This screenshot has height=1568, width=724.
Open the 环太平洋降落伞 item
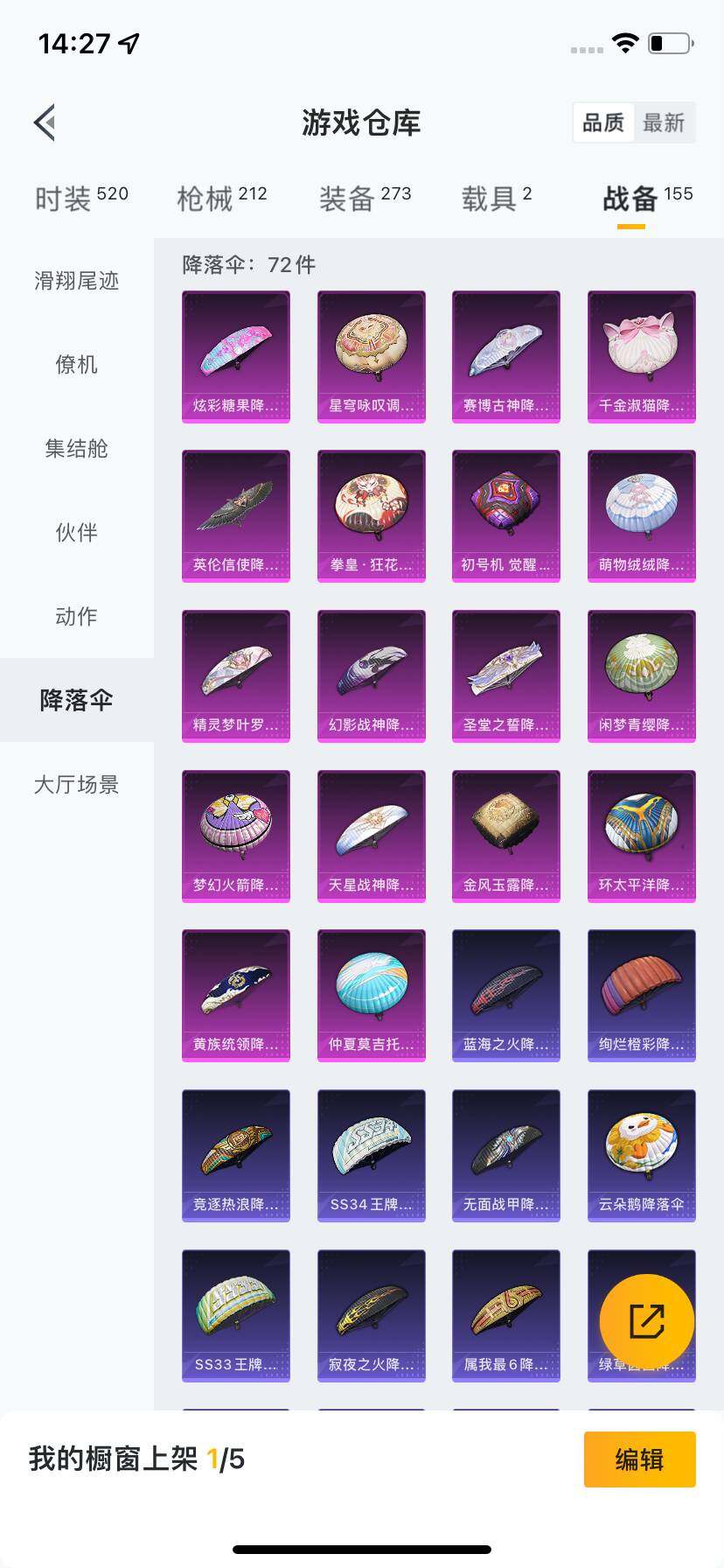coord(641,836)
